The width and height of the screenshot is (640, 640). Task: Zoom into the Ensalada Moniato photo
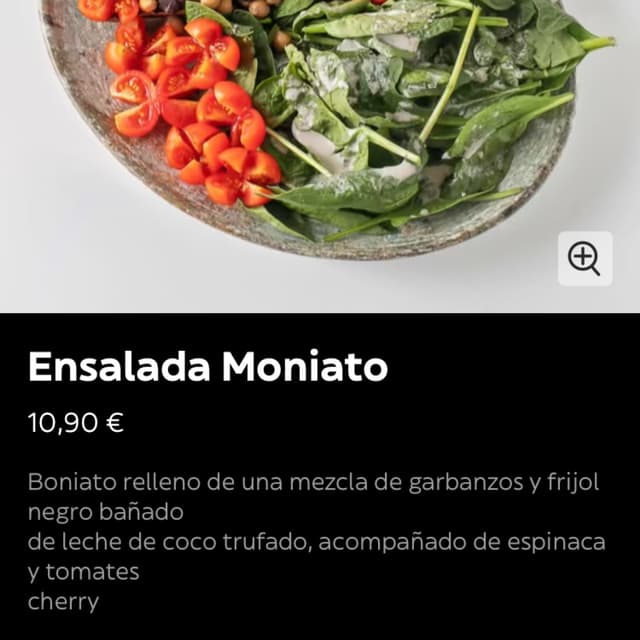point(585,259)
